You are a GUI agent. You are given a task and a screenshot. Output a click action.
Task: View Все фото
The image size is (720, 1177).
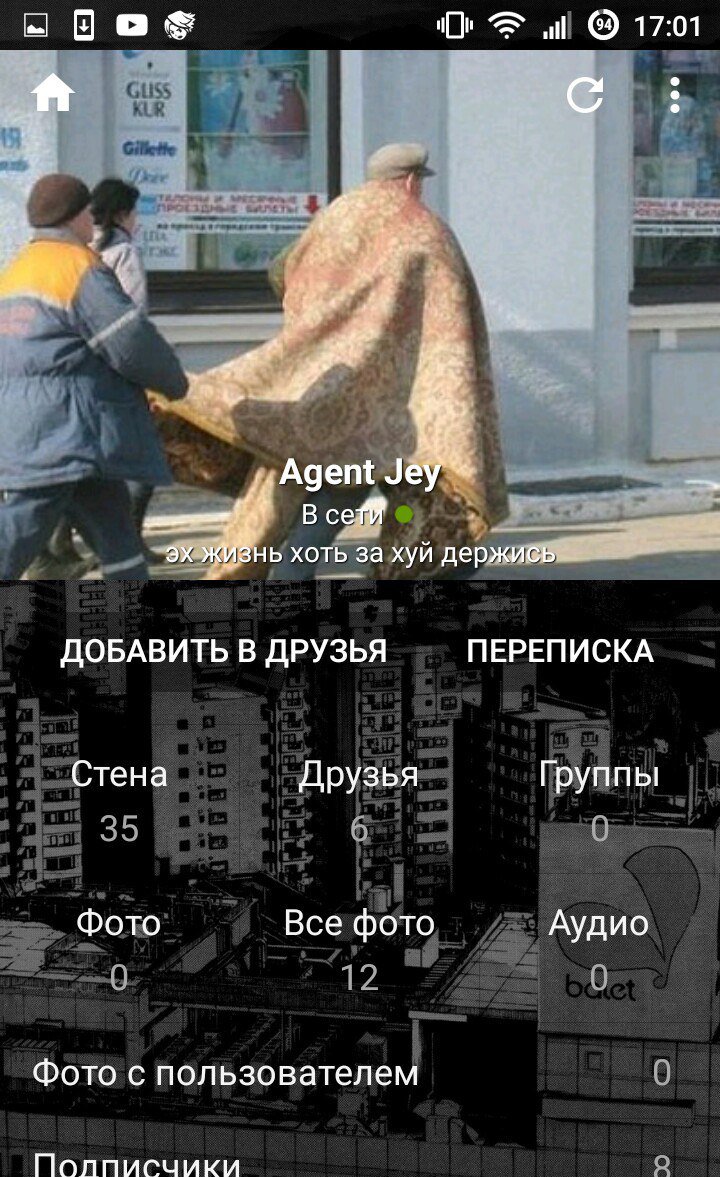[359, 950]
